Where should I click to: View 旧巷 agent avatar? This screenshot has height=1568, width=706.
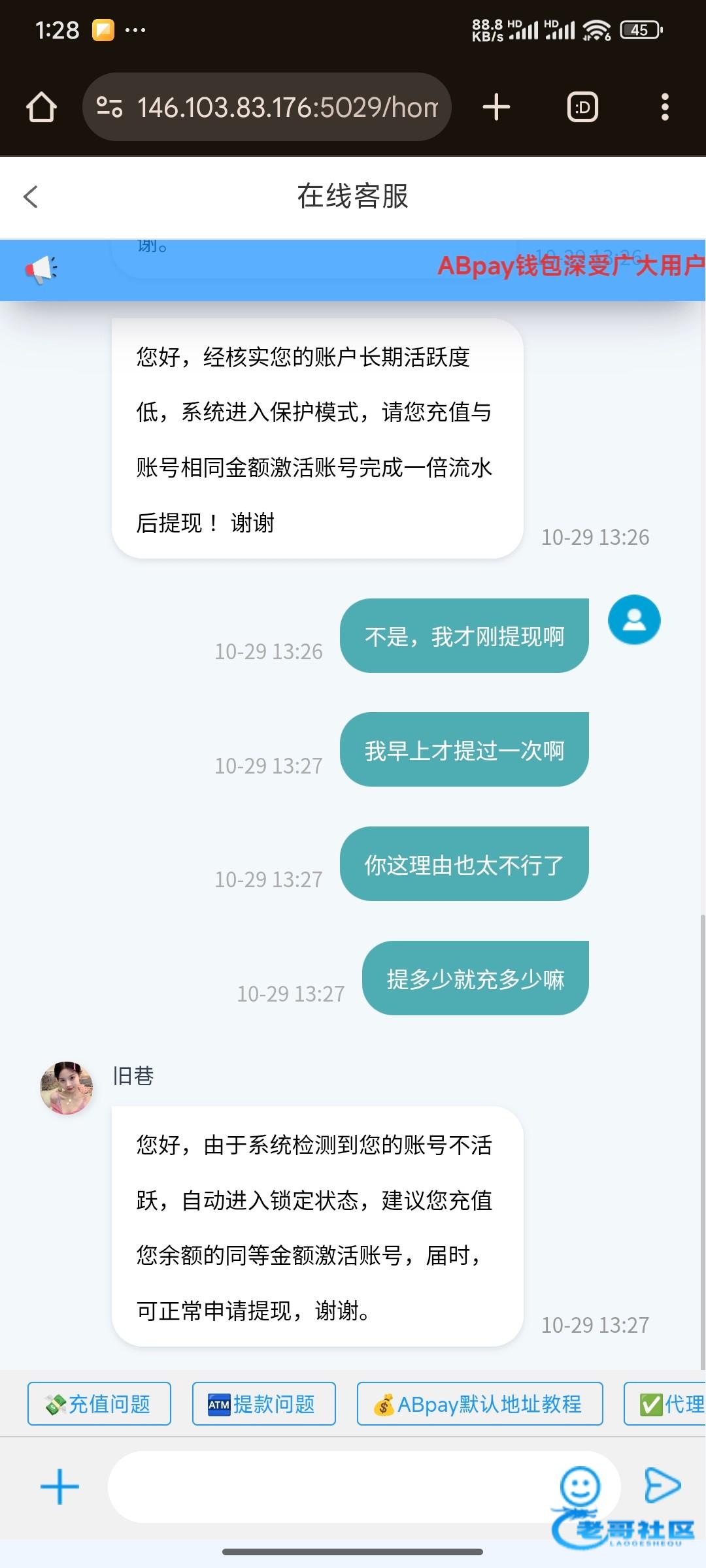coord(67,1088)
